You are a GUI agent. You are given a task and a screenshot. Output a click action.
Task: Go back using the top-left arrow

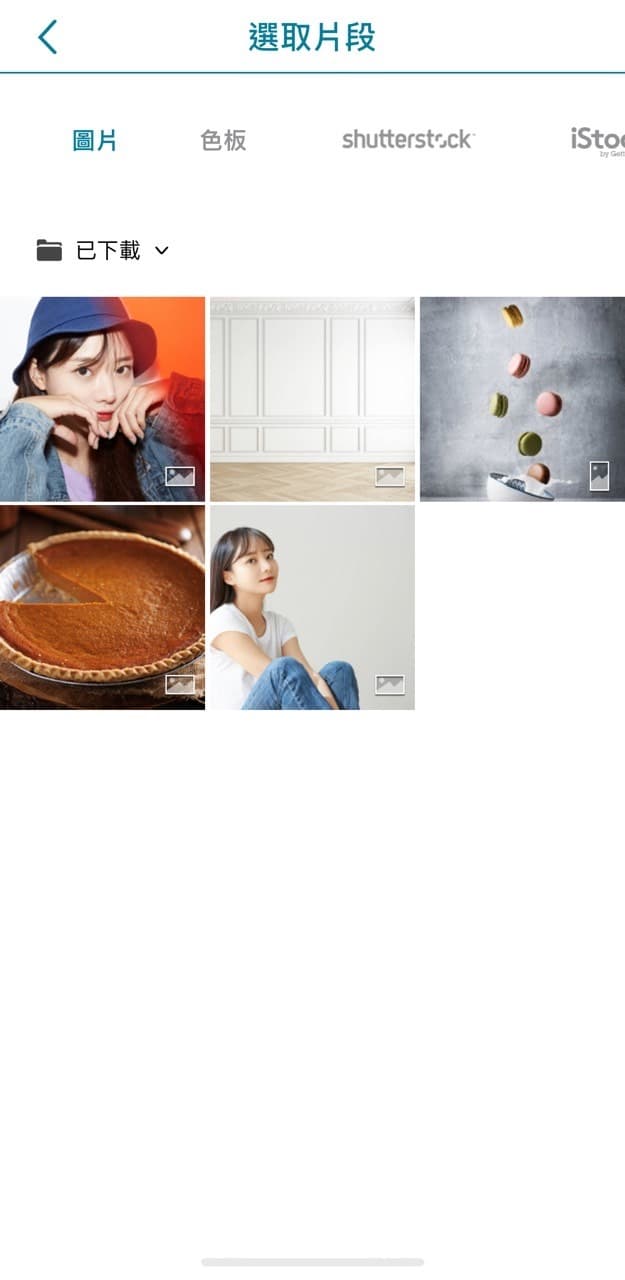pos(48,38)
